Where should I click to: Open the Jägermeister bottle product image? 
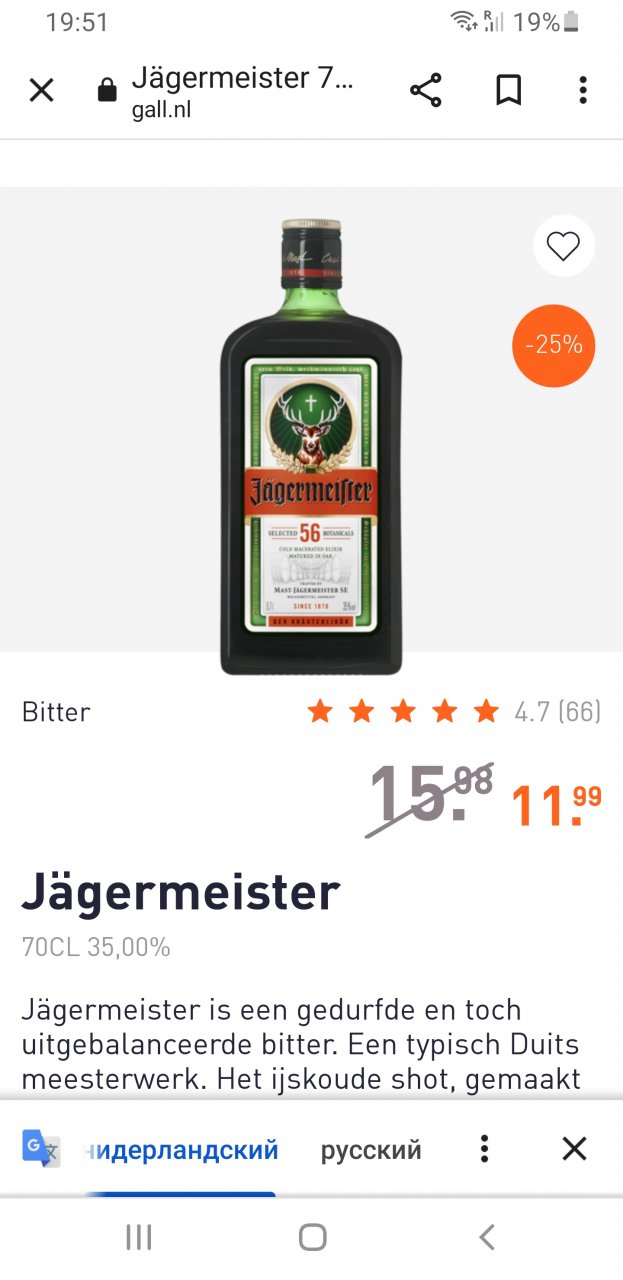311,447
